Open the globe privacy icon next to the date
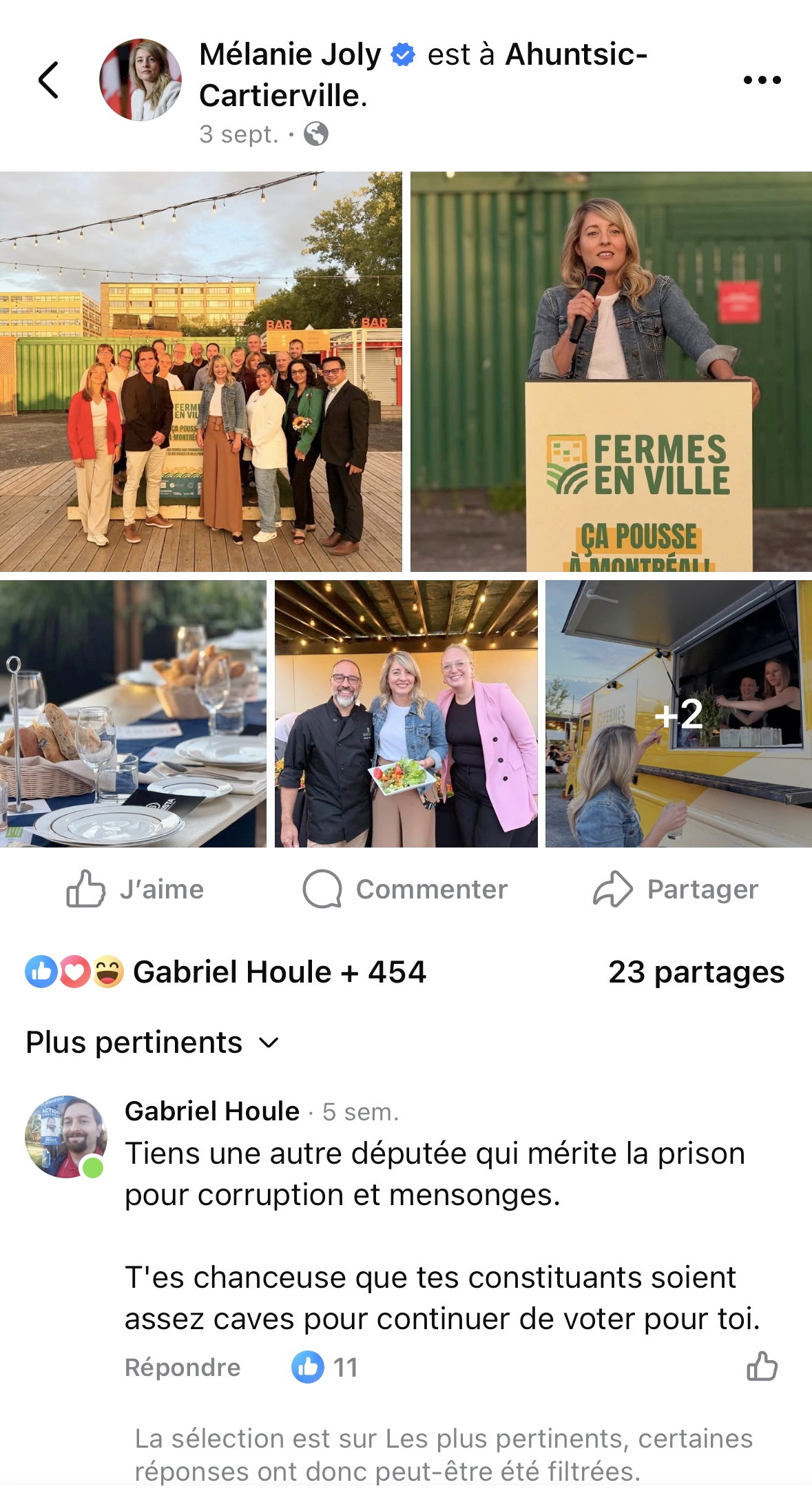 point(317,134)
